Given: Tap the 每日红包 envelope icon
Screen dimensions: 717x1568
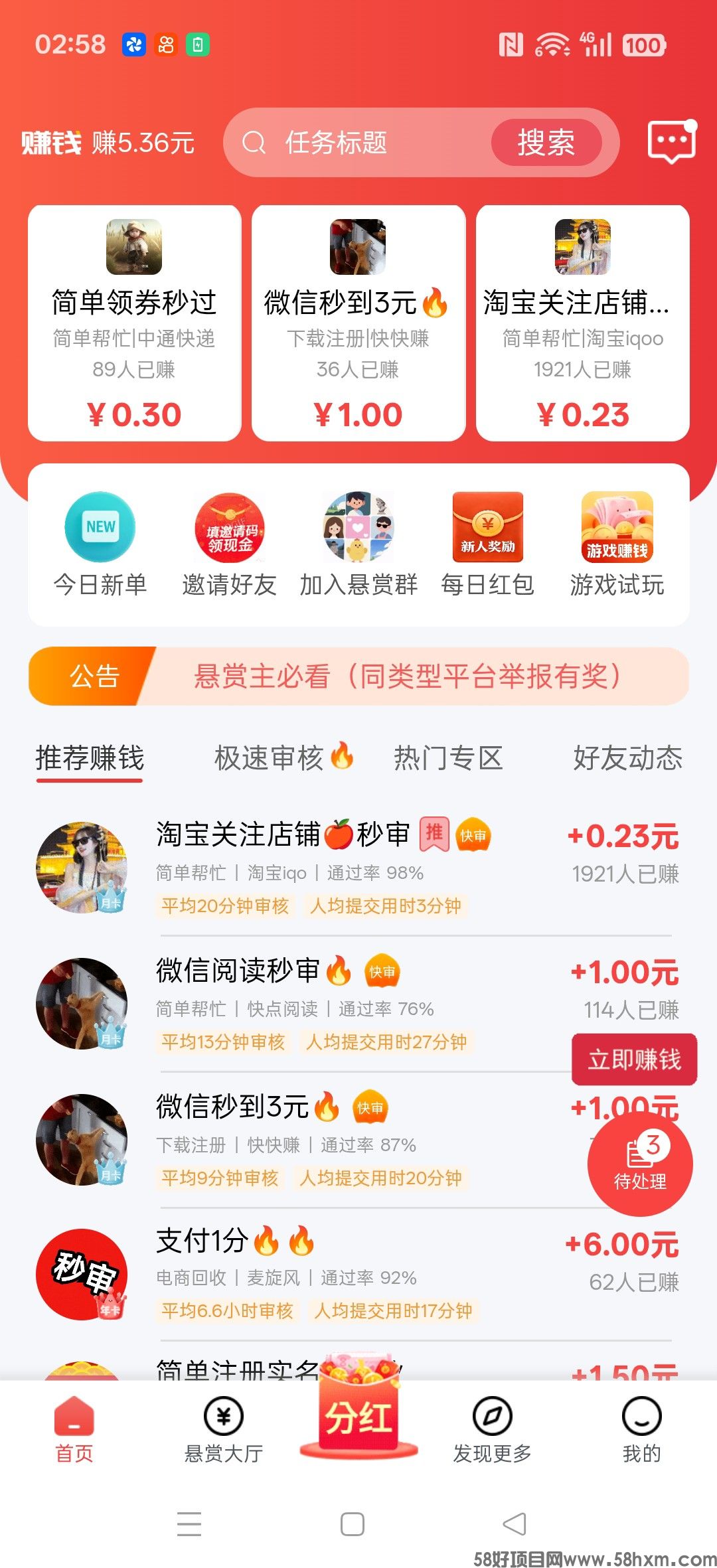Looking at the screenshot, I should [x=489, y=526].
